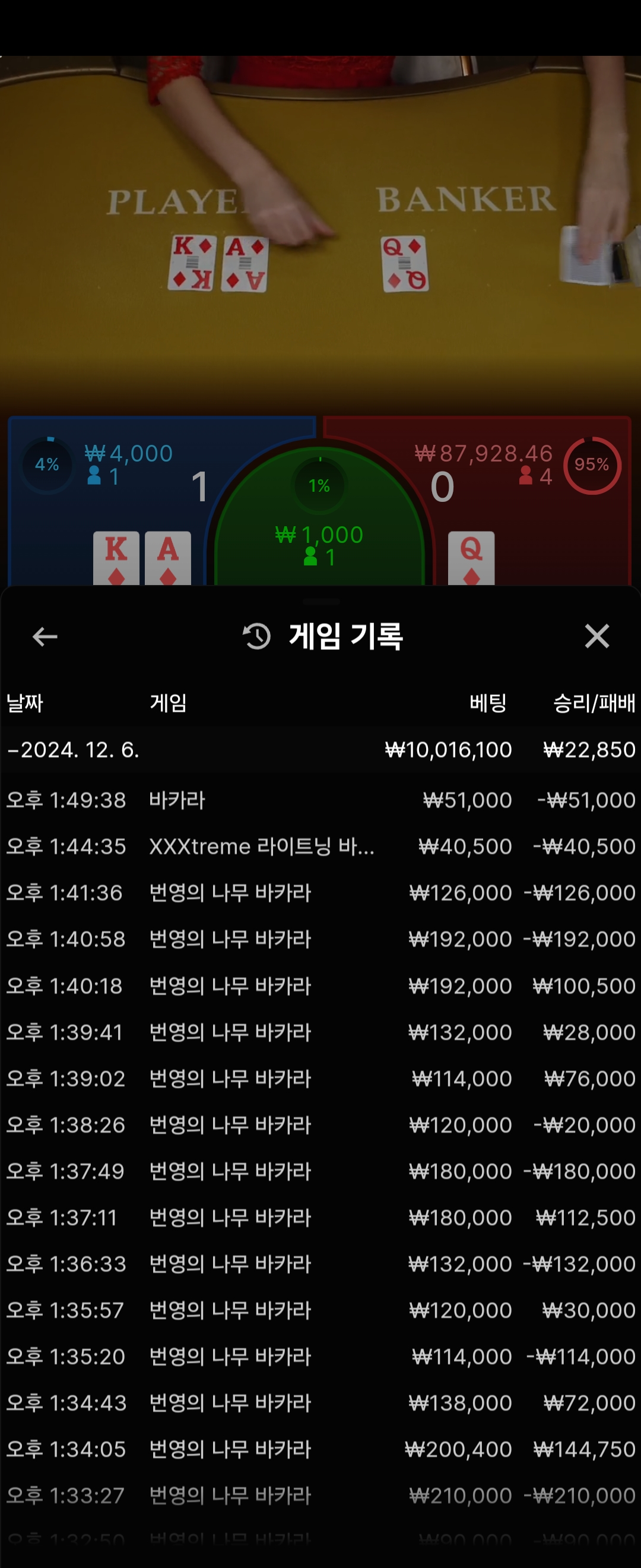Open the 오후 1:37:49 game record
The height and width of the screenshot is (1568, 641).
[320, 1171]
